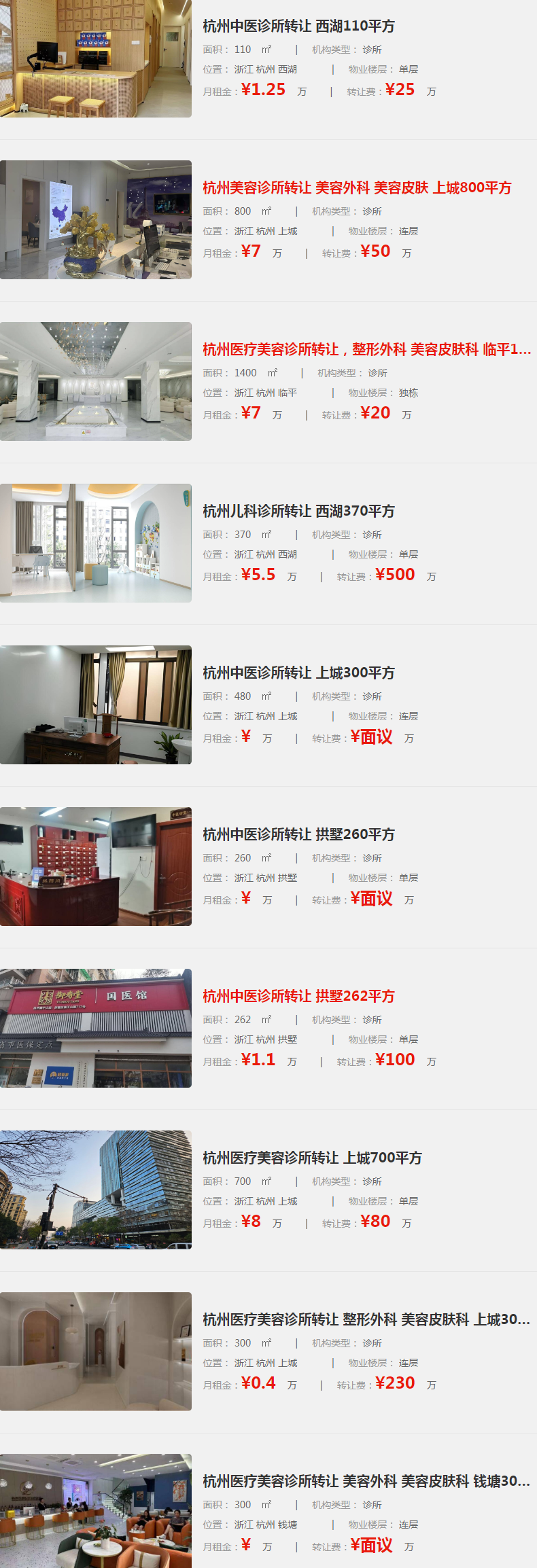View the 钱塘 300㎡ 医疗美容诊所 listing

pyautogui.click(x=366, y=1482)
